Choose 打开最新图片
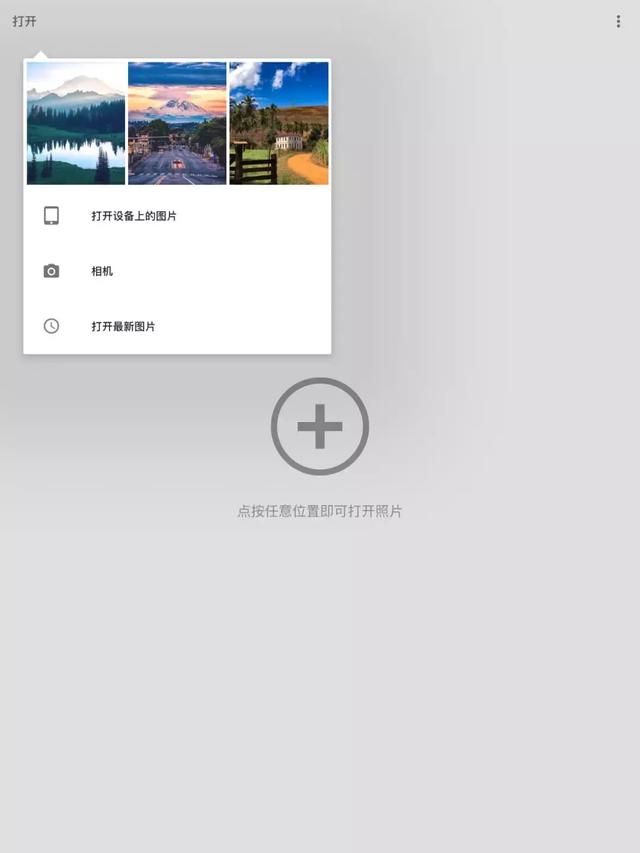Viewport: 640px width, 853px height. pyautogui.click(x=123, y=326)
